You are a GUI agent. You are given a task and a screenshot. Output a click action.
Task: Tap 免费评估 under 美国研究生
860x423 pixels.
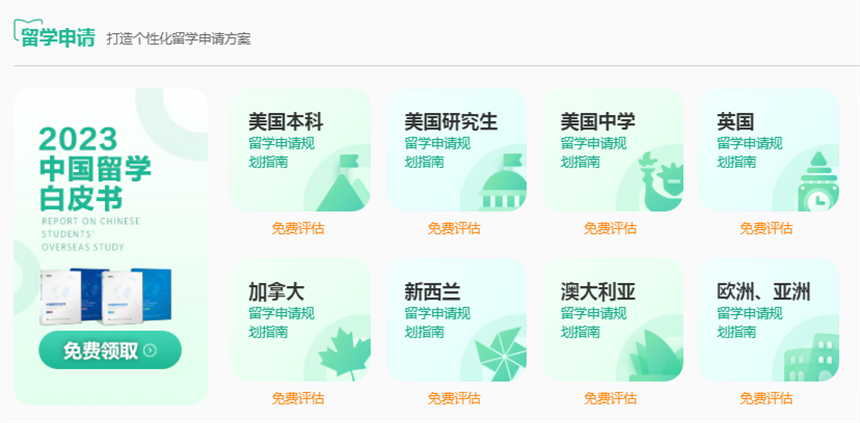(x=454, y=228)
